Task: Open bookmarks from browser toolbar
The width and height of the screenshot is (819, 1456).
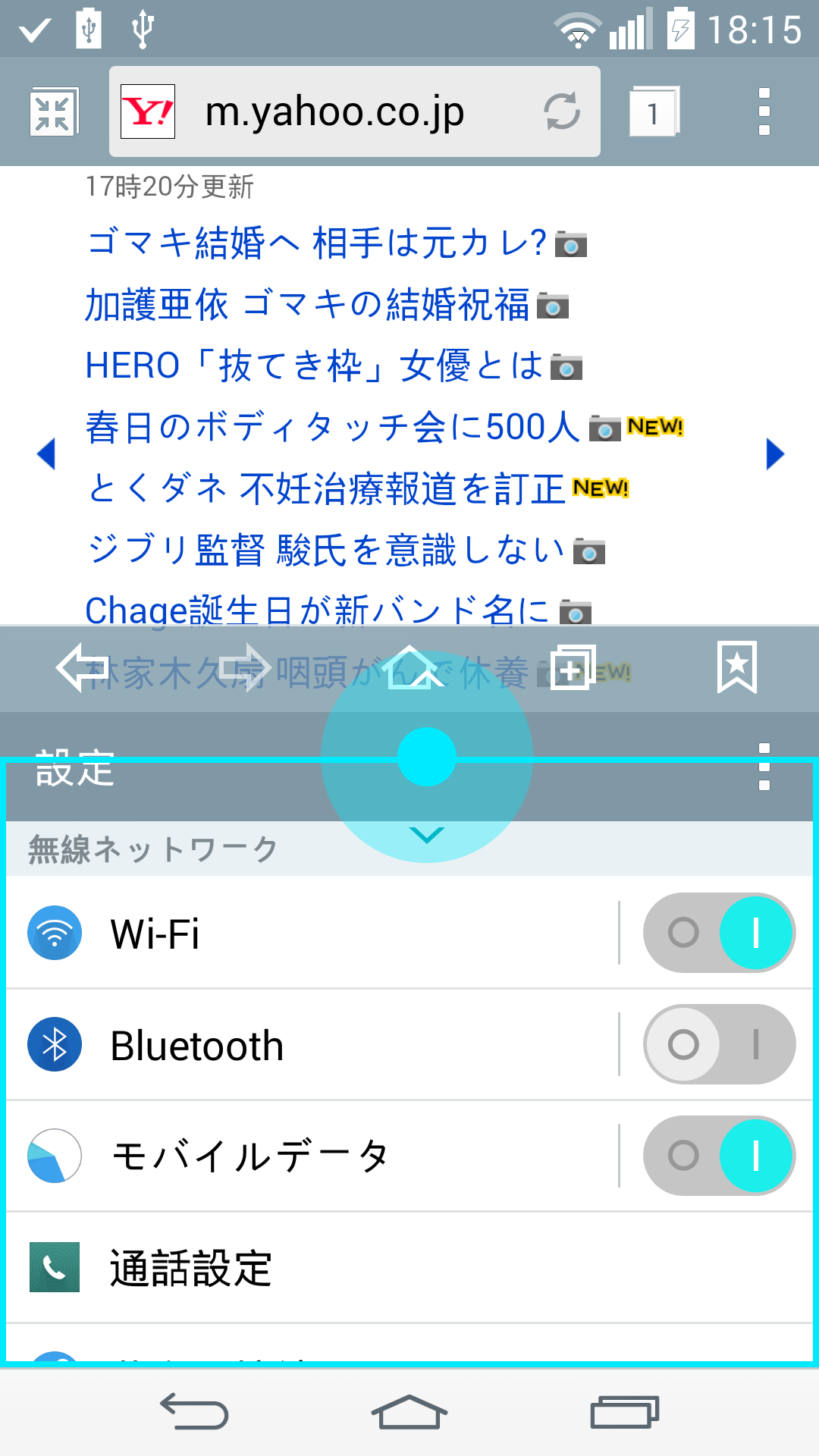Action: [x=736, y=667]
